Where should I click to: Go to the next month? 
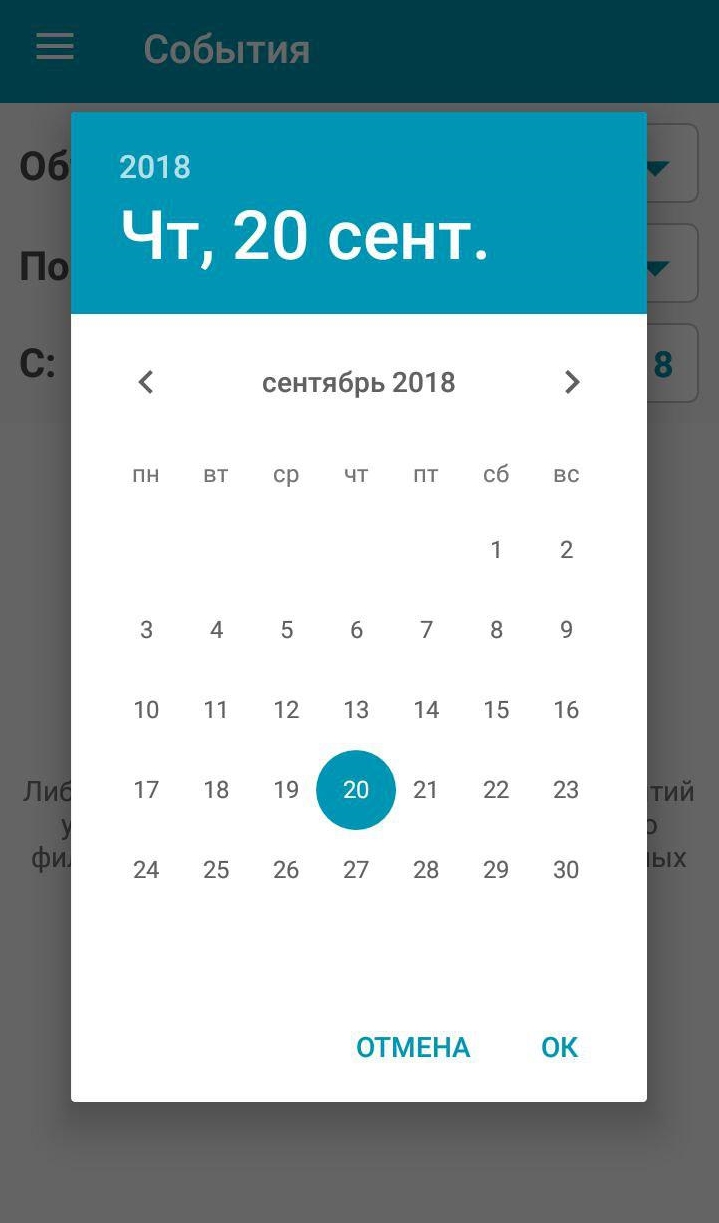[571, 382]
